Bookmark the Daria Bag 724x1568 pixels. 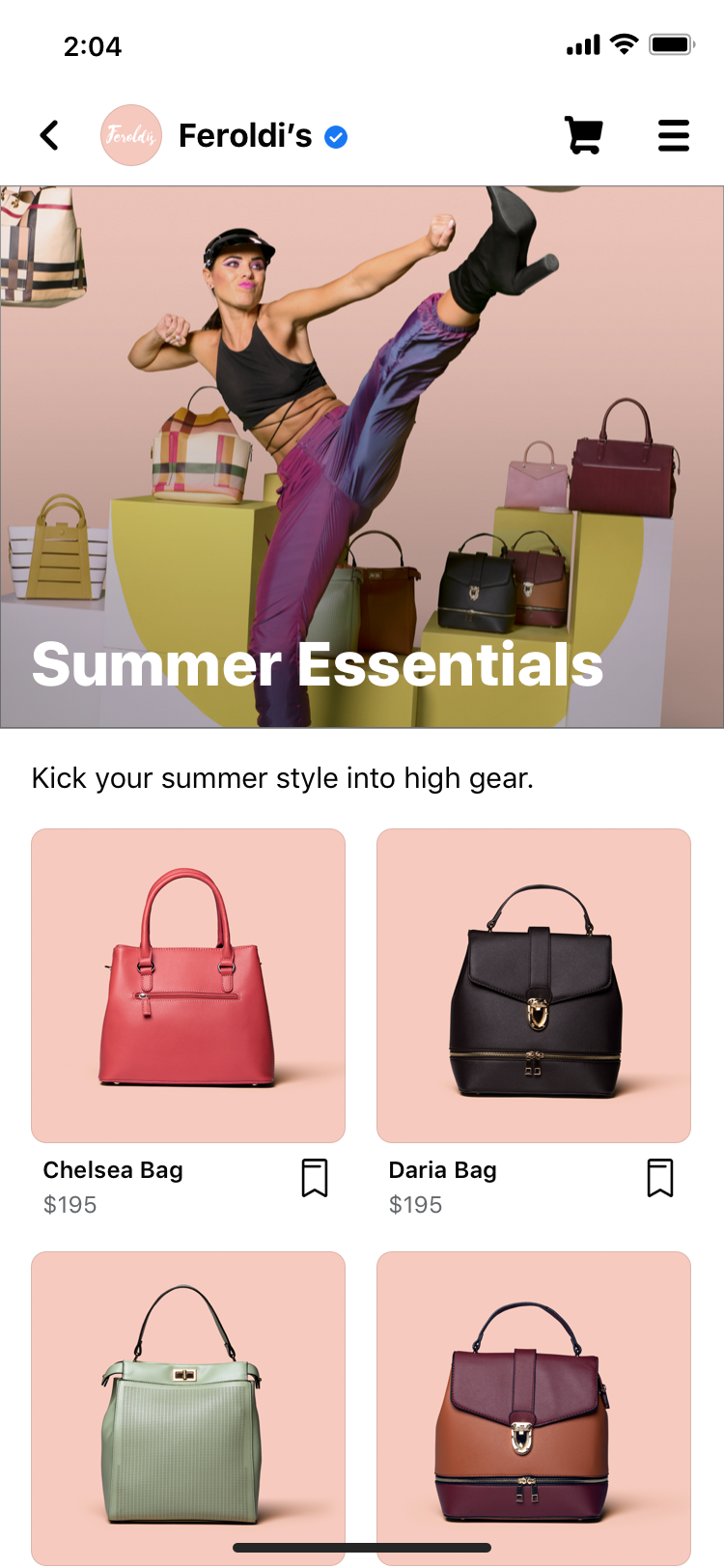click(660, 1178)
